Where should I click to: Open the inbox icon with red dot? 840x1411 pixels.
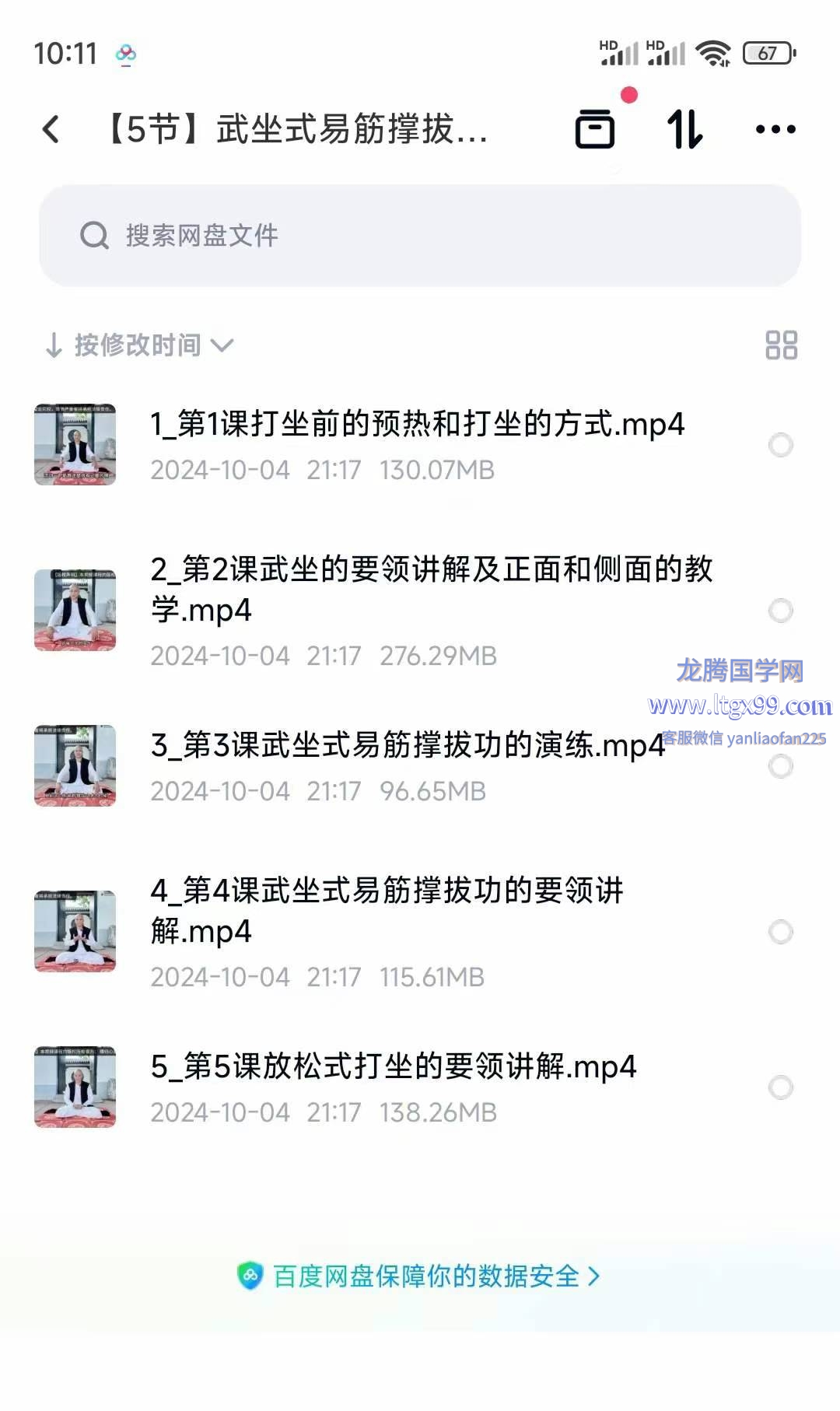point(595,128)
